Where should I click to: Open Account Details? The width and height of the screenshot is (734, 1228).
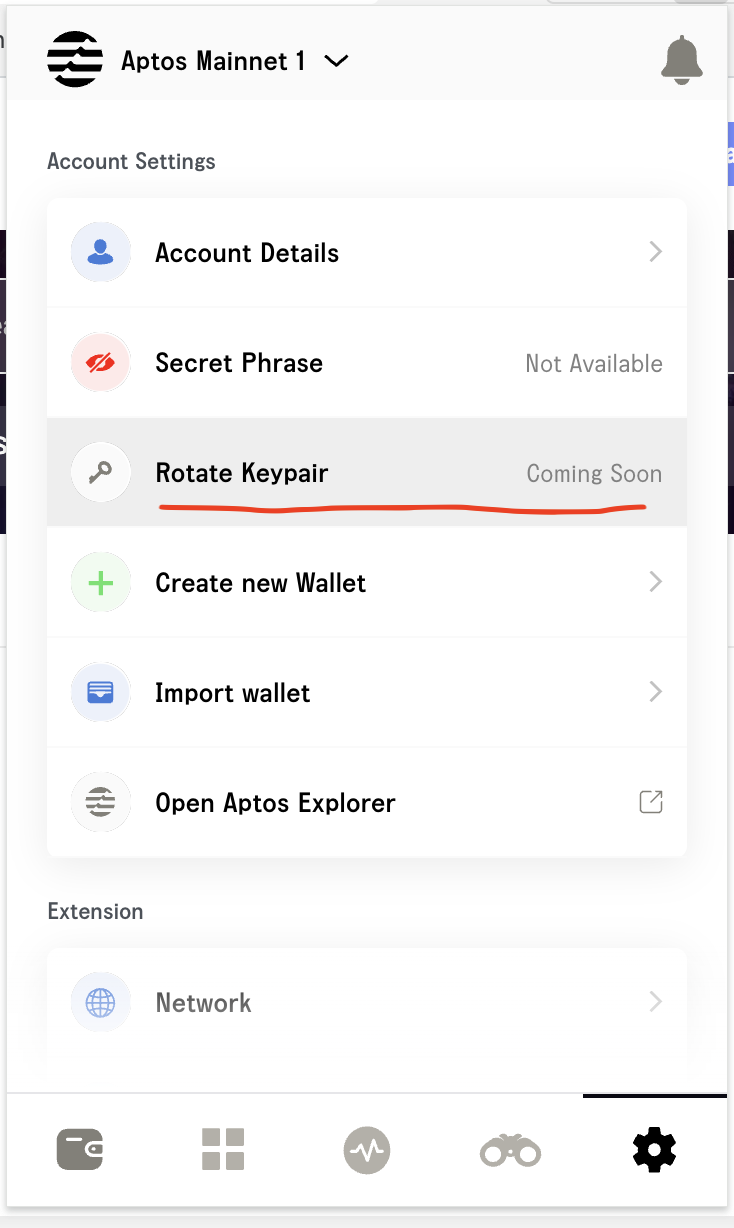tap(366, 253)
